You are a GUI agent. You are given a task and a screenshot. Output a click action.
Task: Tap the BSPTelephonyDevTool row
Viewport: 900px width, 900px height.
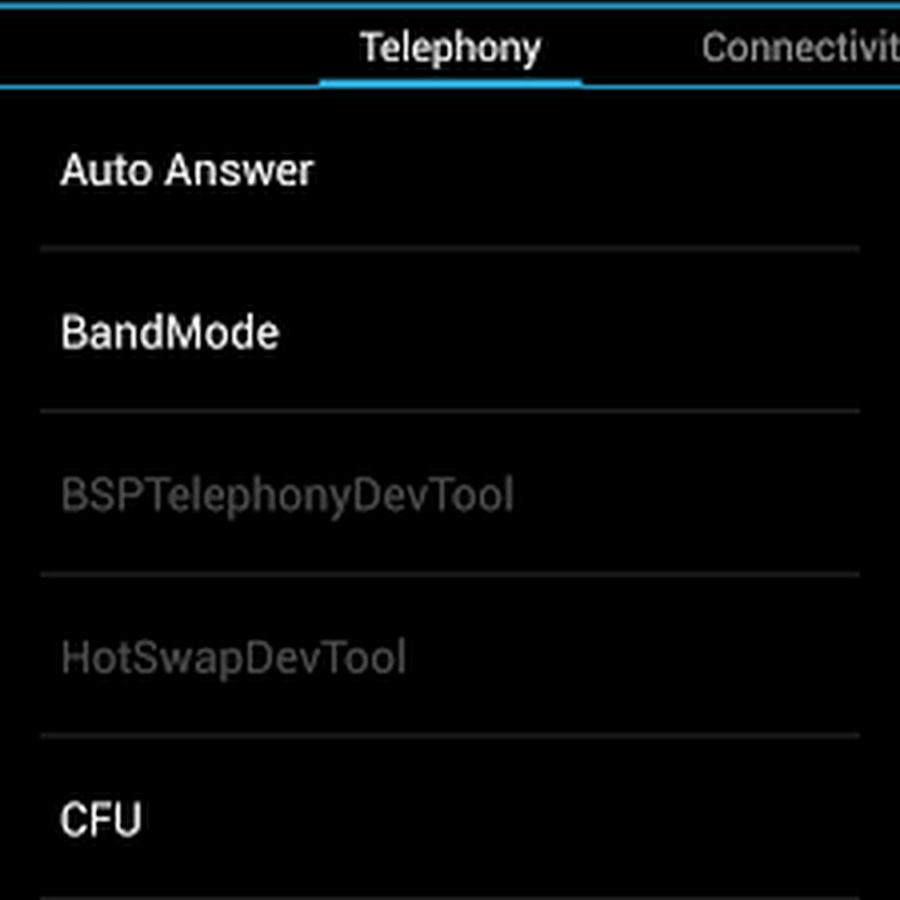coord(287,495)
